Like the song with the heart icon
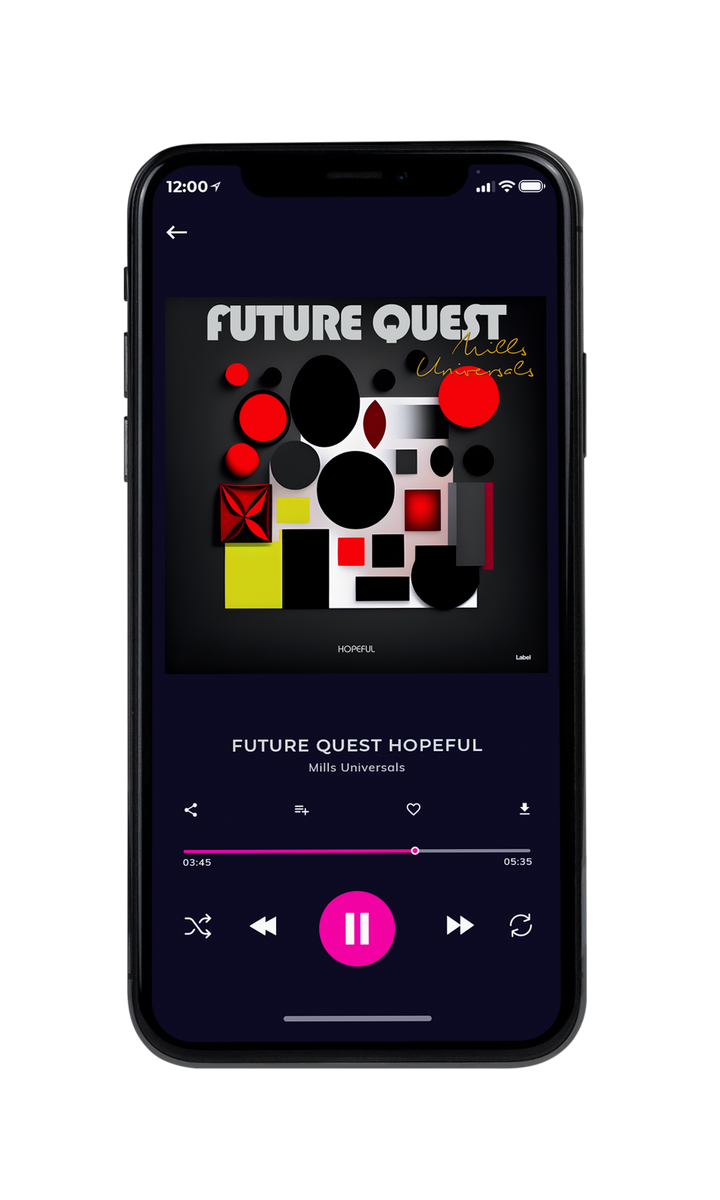 tap(413, 810)
